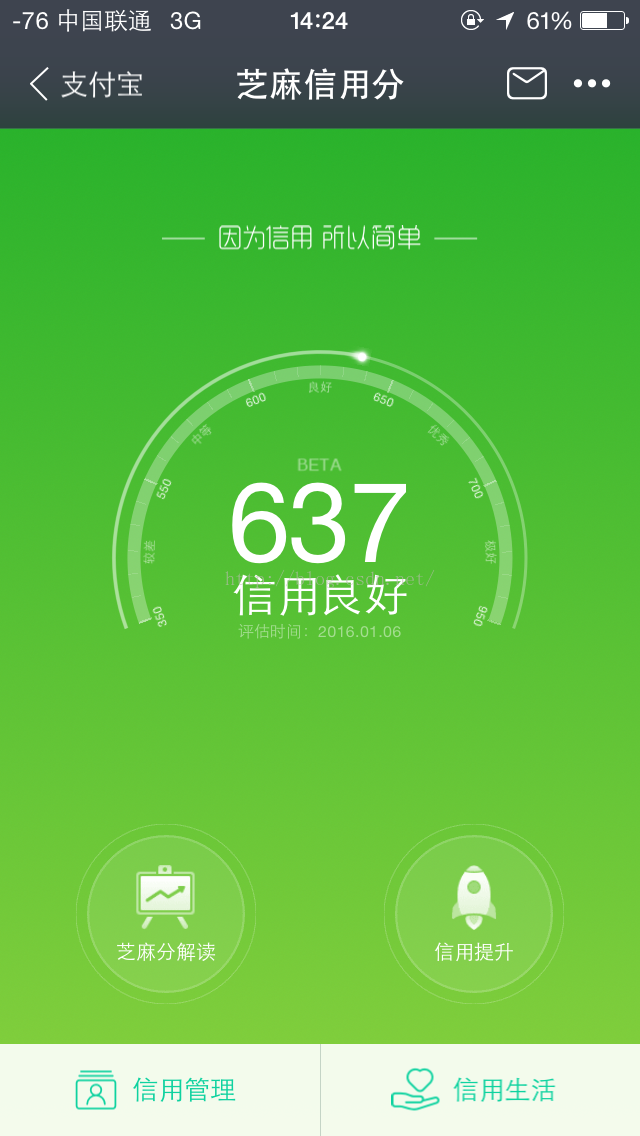
Task: Open the messages envelope icon
Action: tap(527, 84)
